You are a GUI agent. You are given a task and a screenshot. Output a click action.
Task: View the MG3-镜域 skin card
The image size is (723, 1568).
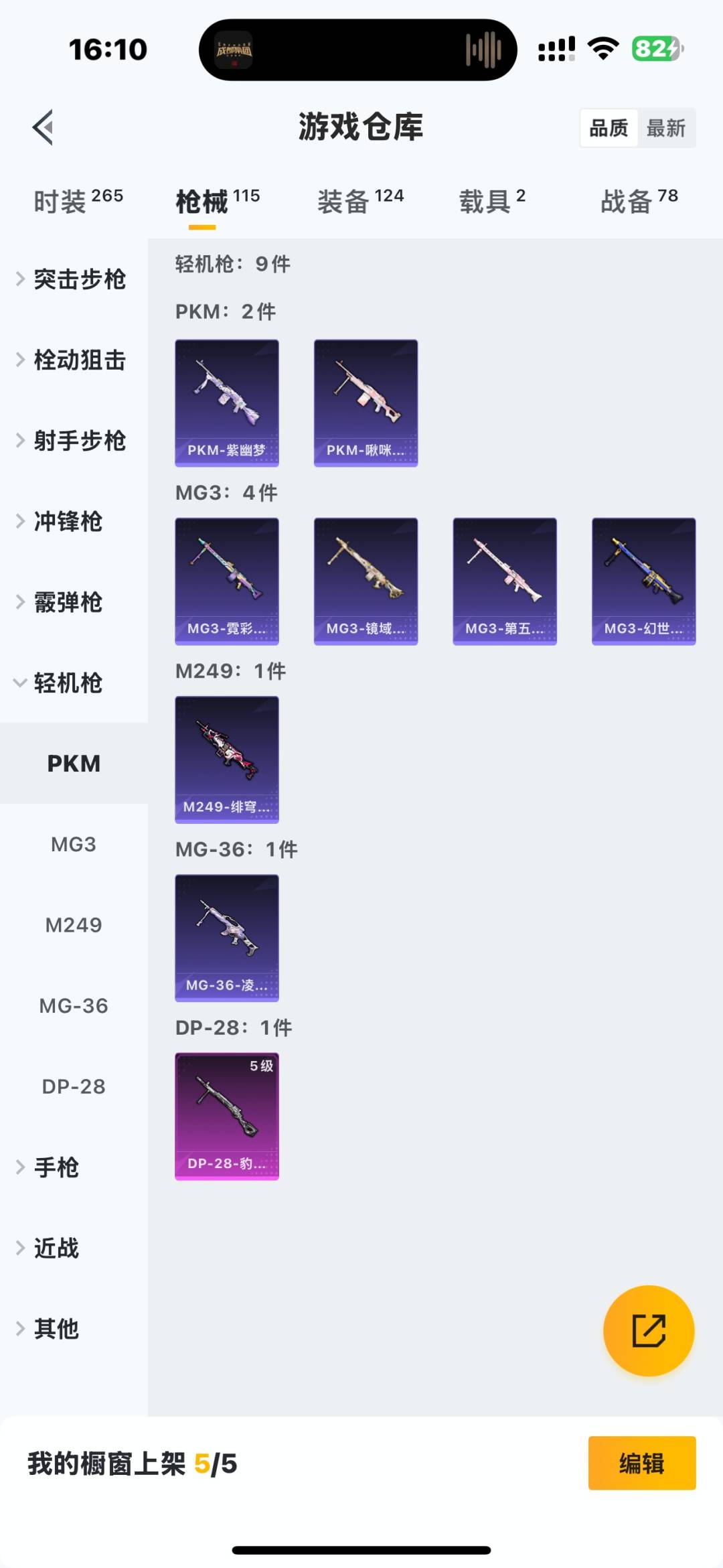(x=366, y=581)
